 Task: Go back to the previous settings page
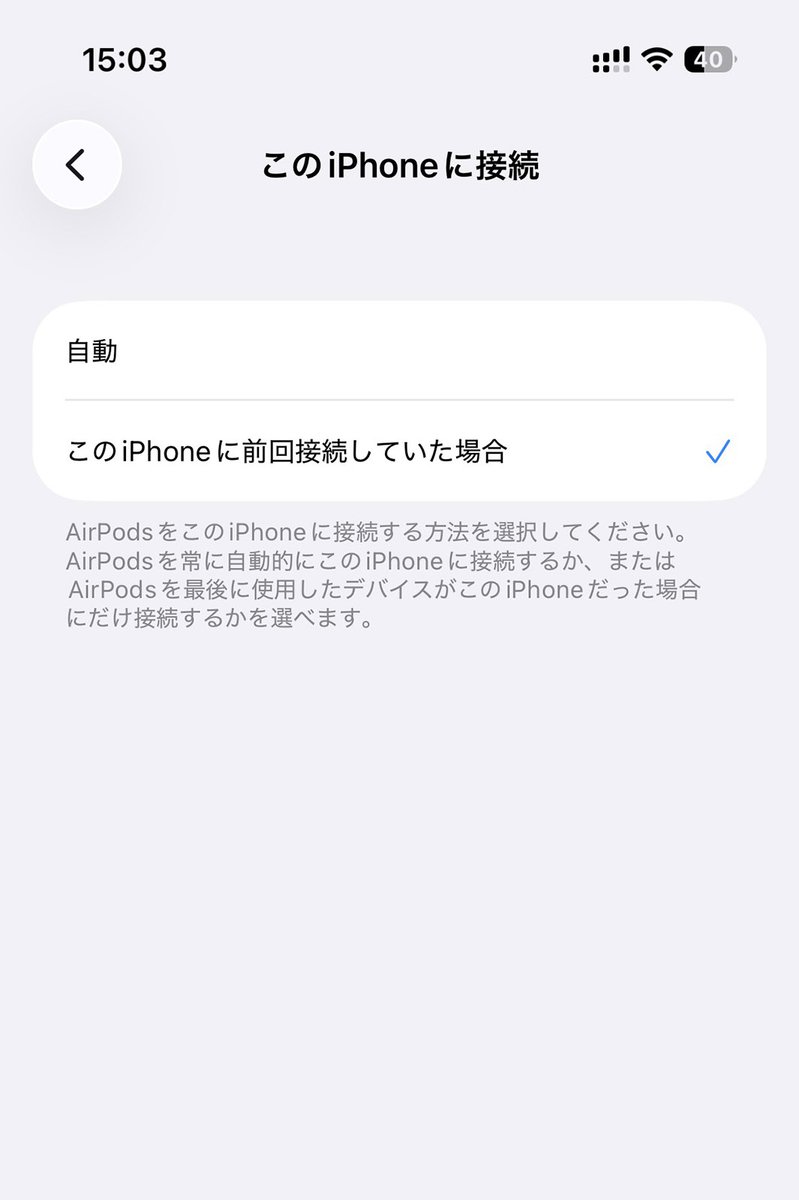(77, 165)
